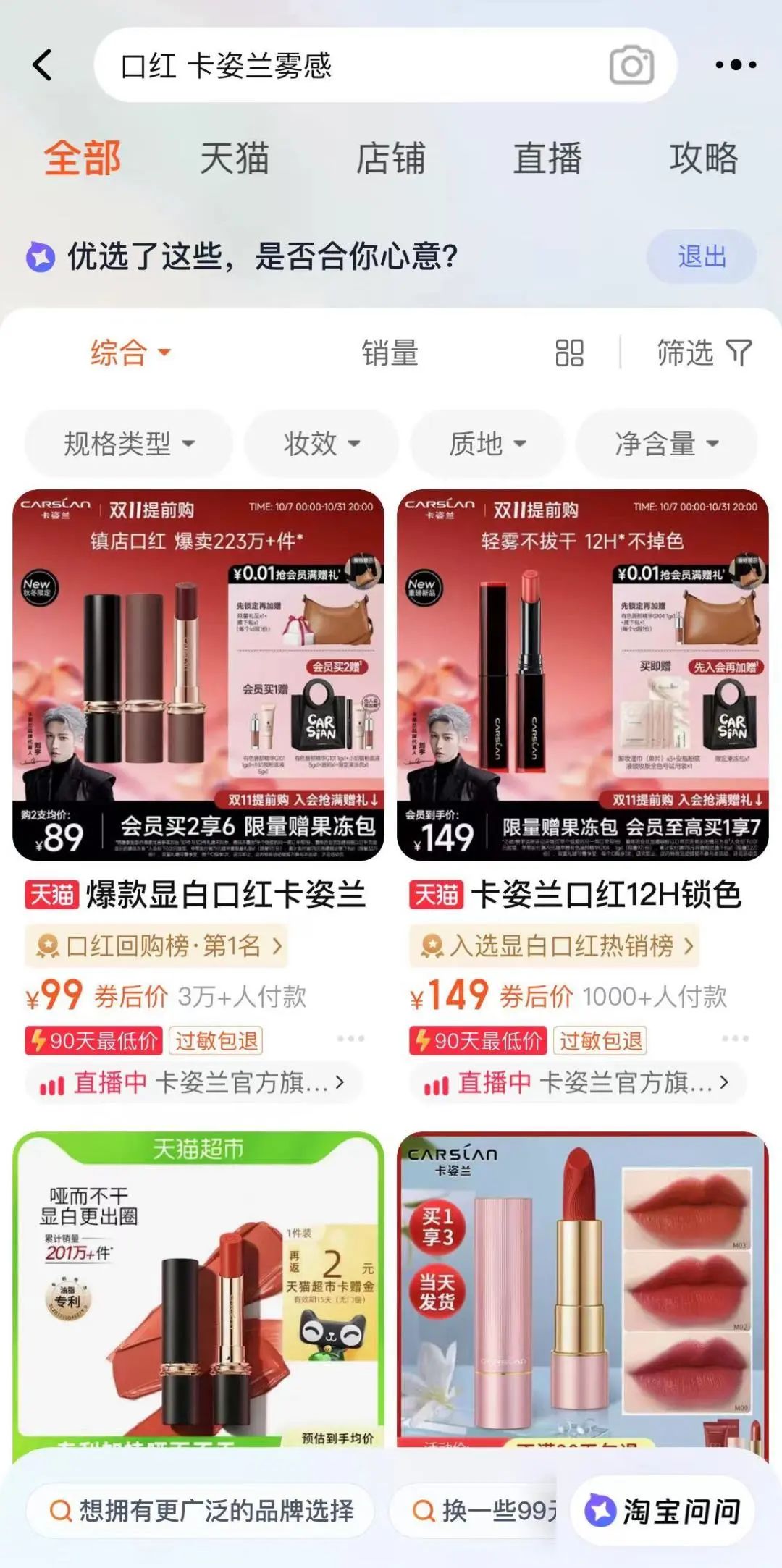Tap the search box with 口红 卡姿兰雾感
Image resolution: width=782 pixels, height=1568 pixels.
[x=348, y=66]
